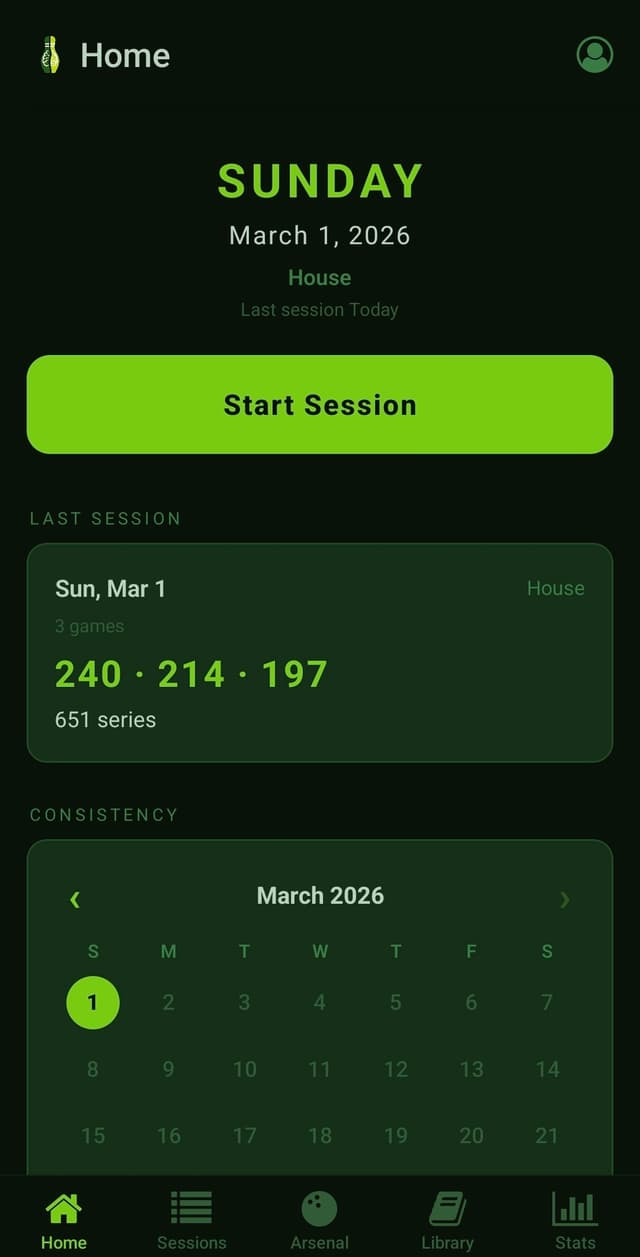Switch to the Sessions tab
640x1257 pixels.
[x=191, y=1220]
